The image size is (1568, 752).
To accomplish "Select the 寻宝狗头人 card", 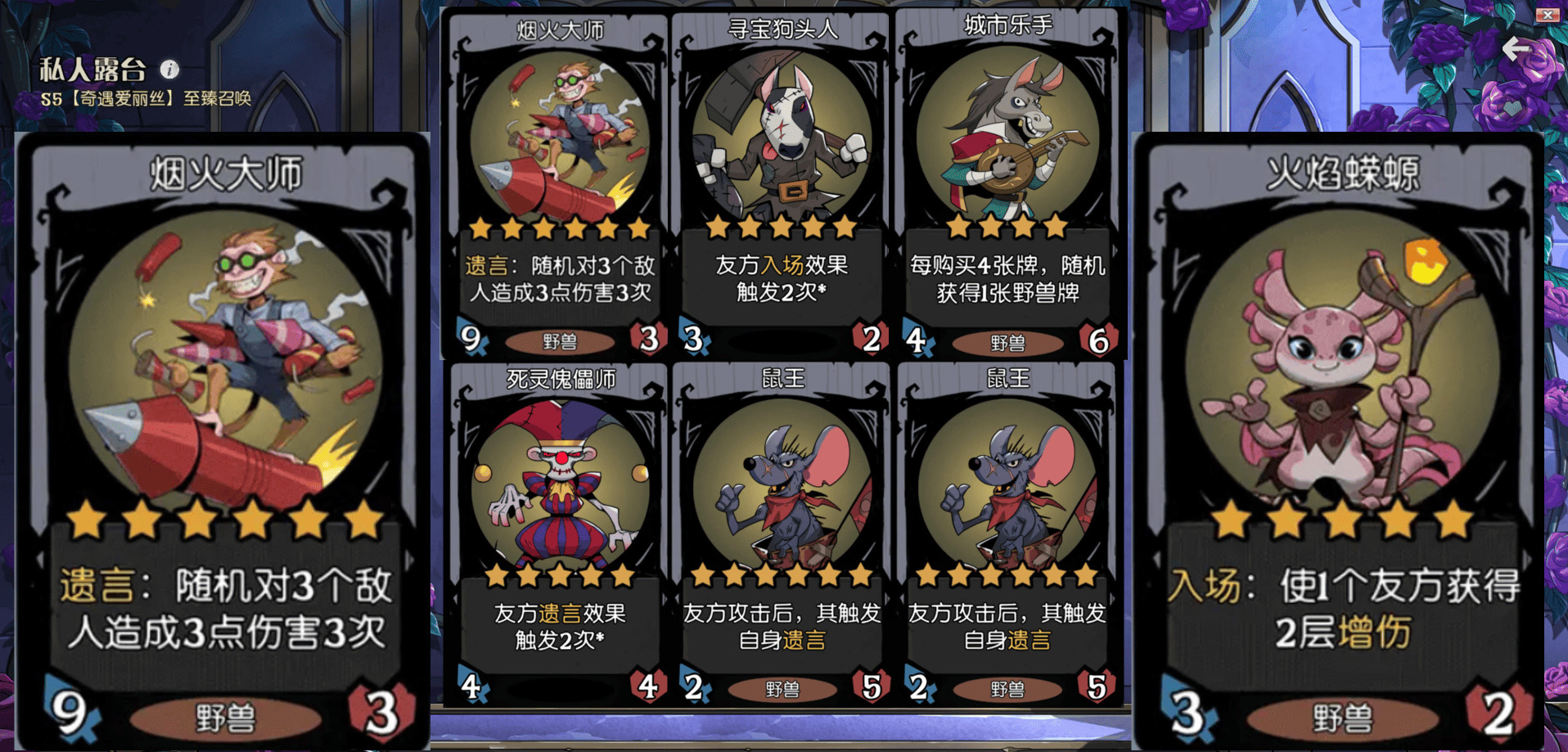I will pos(782,184).
